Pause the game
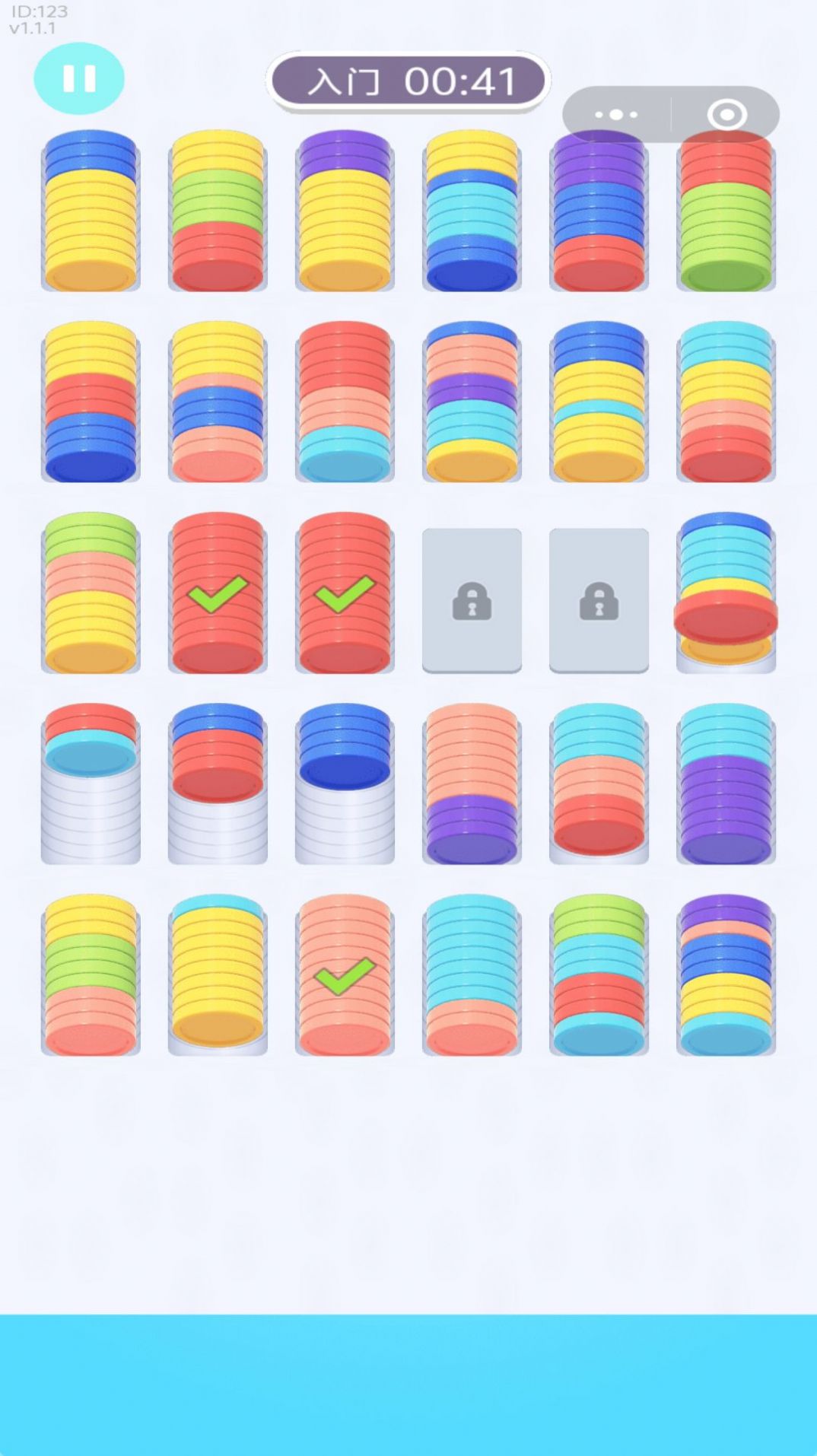The width and height of the screenshot is (817, 1456). point(78,78)
